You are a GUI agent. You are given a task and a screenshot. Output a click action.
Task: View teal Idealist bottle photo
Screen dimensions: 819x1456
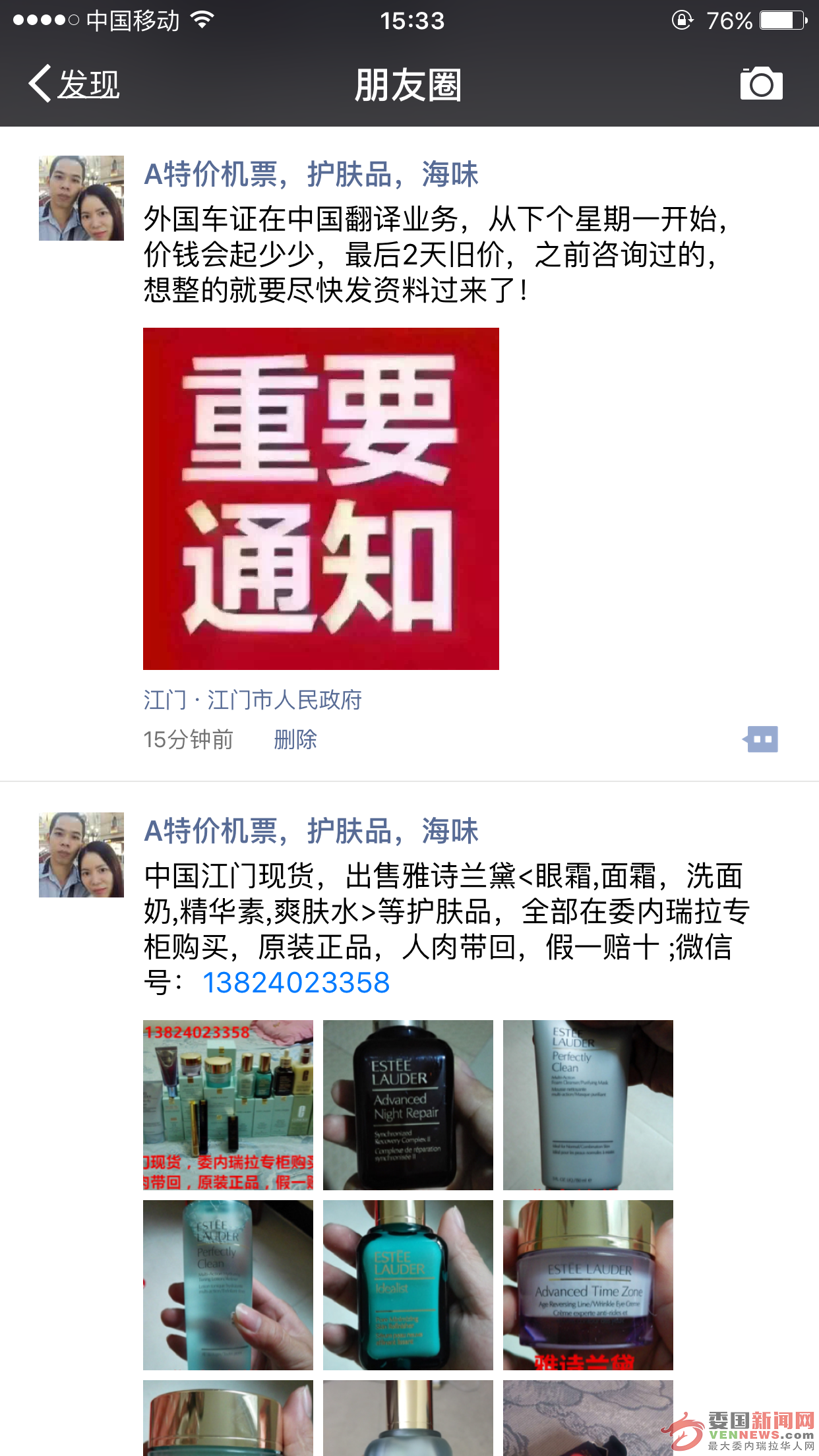point(408,1285)
